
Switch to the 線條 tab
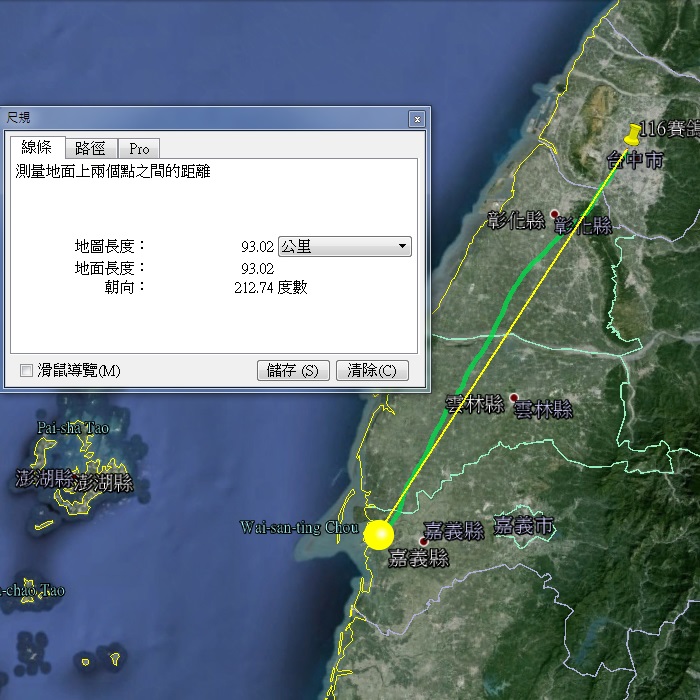point(36,147)
